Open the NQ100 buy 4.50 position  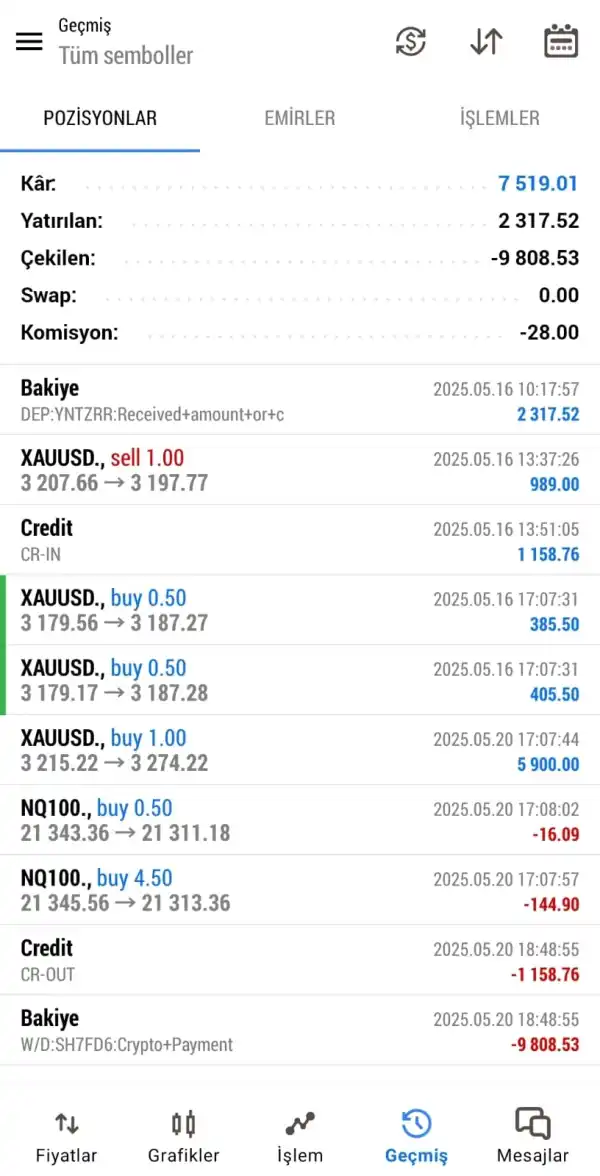300,890
